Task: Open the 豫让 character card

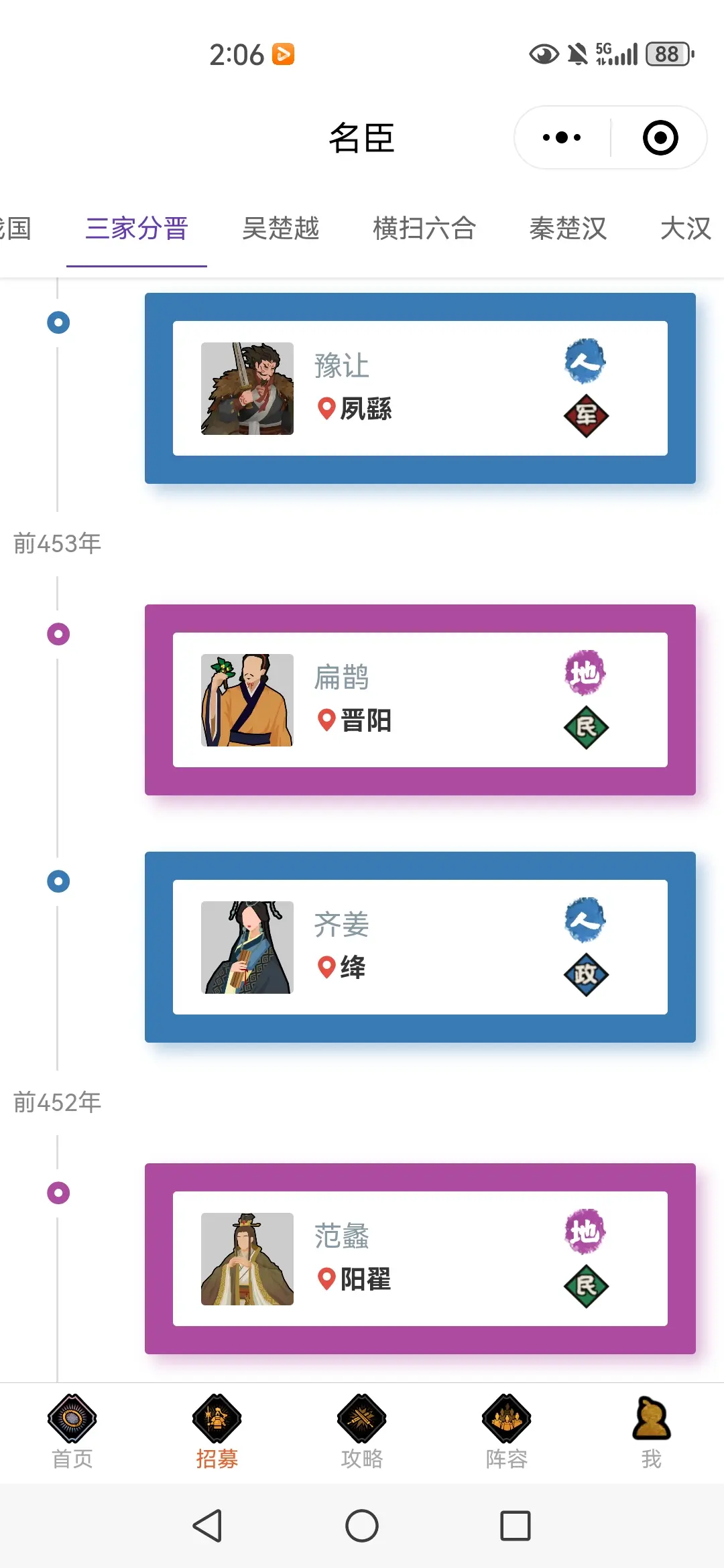Action: point(420,389)
